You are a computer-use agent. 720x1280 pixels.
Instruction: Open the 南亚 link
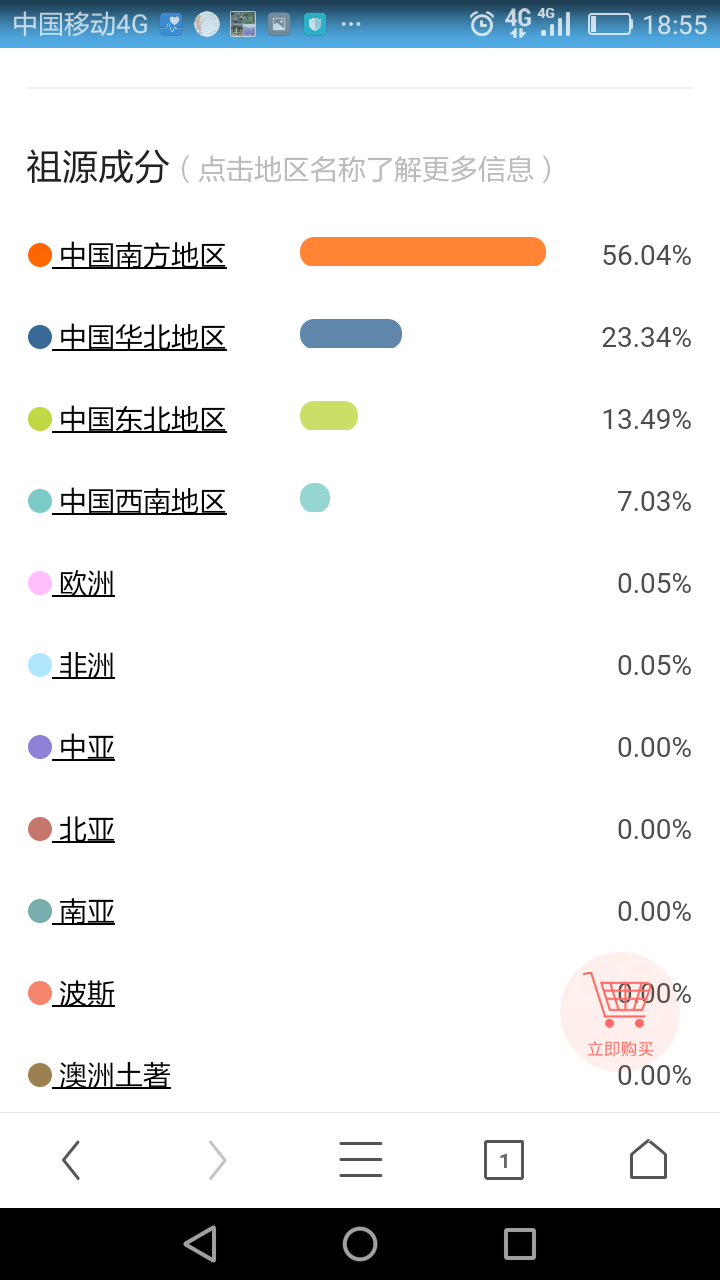(x=86, y=912)
